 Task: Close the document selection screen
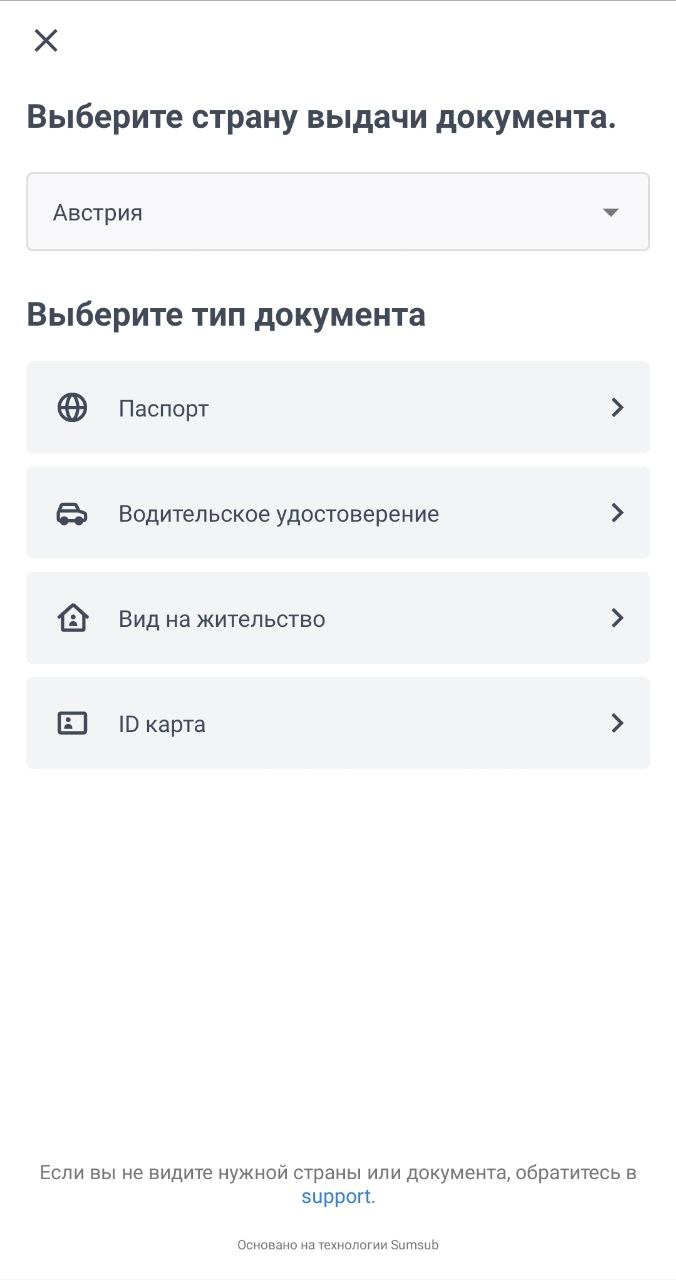click(46, 40)
